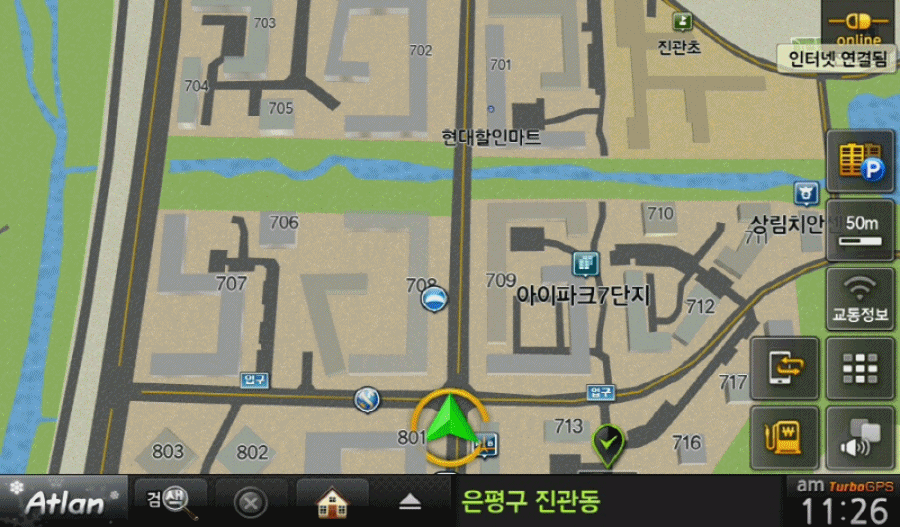Navigate to home destination
This screenshot has width=900, height=527.
tap(331, 500)
